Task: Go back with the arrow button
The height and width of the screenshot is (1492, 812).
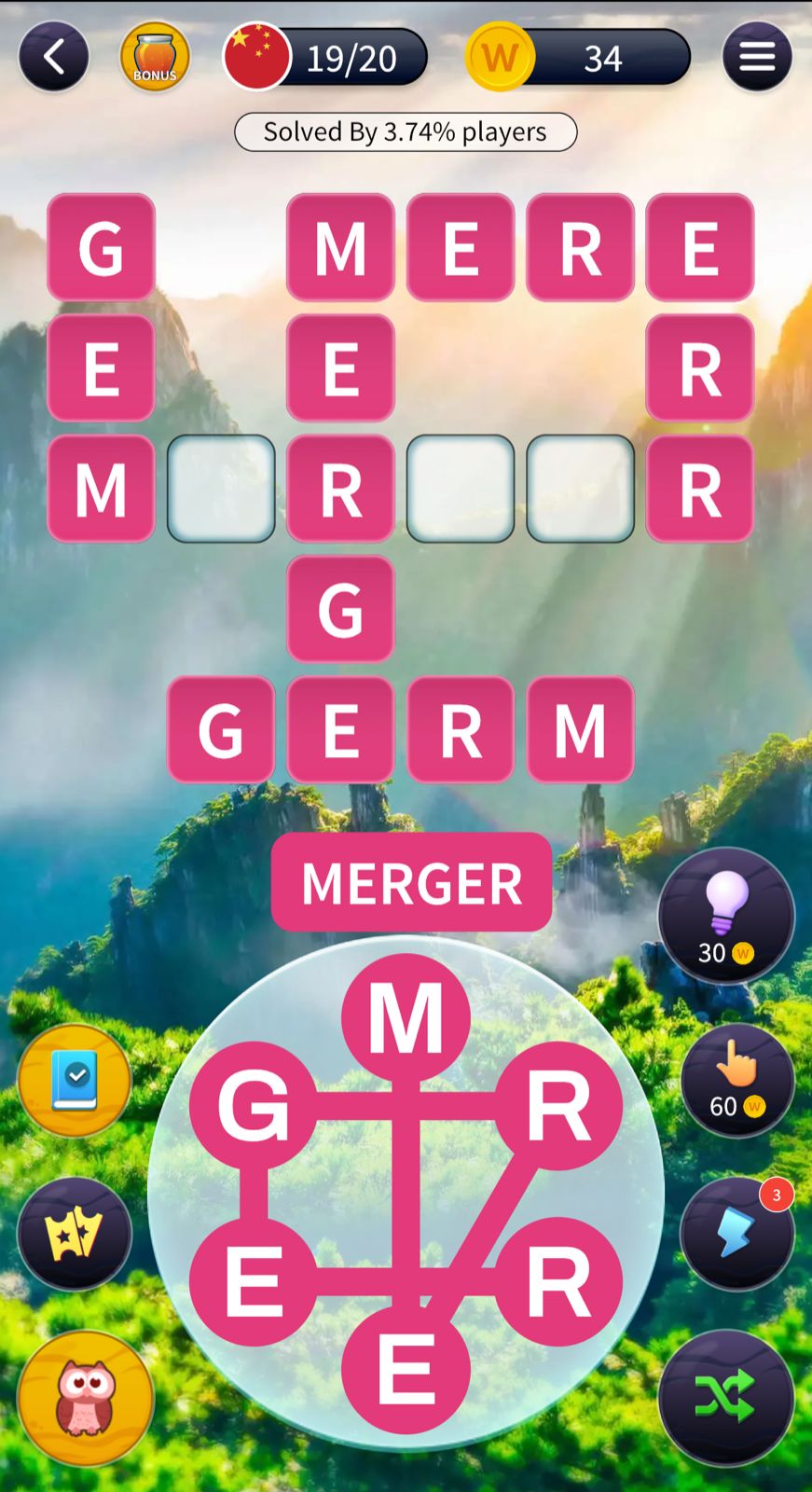Action: click(x=54, y=58)
